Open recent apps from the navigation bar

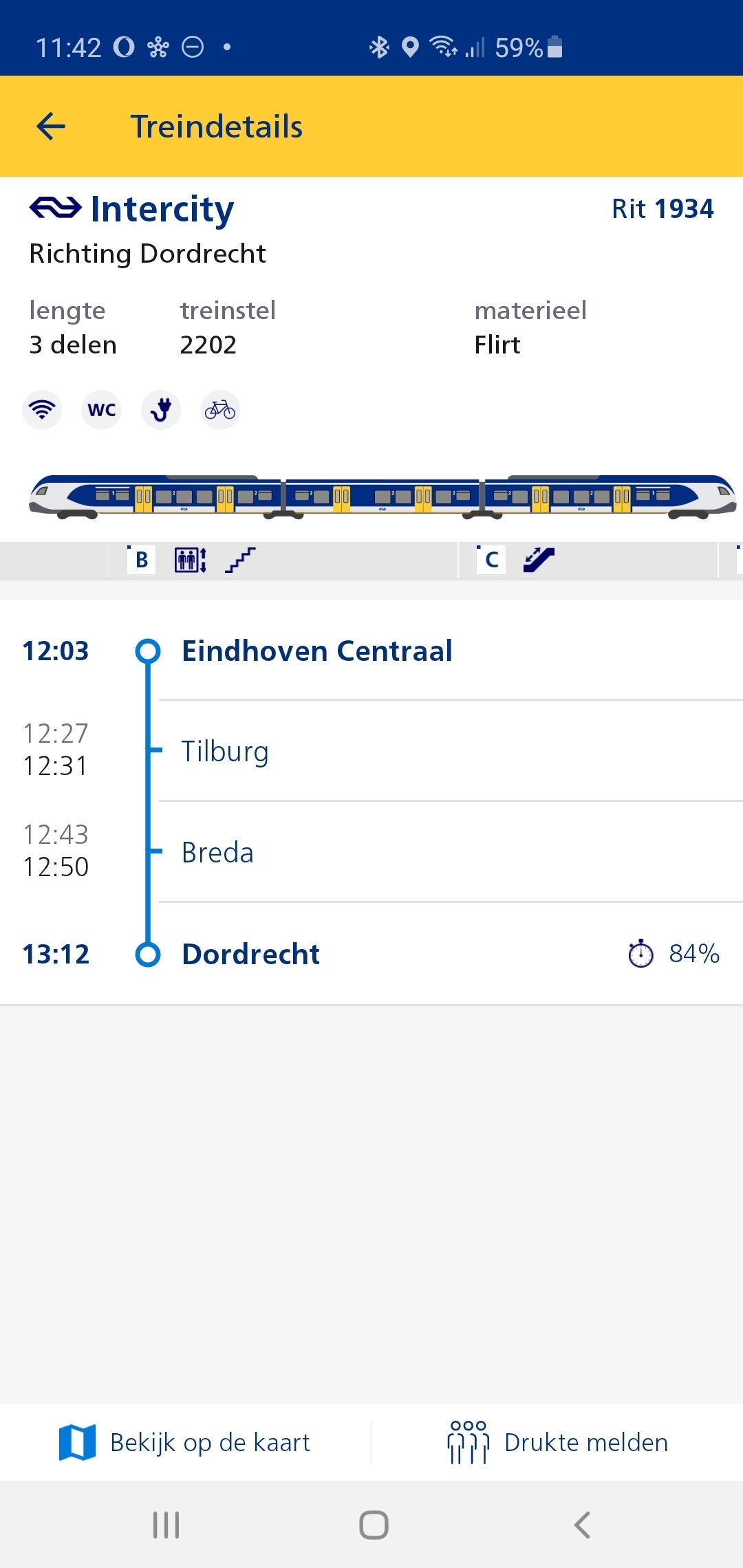166,1525
